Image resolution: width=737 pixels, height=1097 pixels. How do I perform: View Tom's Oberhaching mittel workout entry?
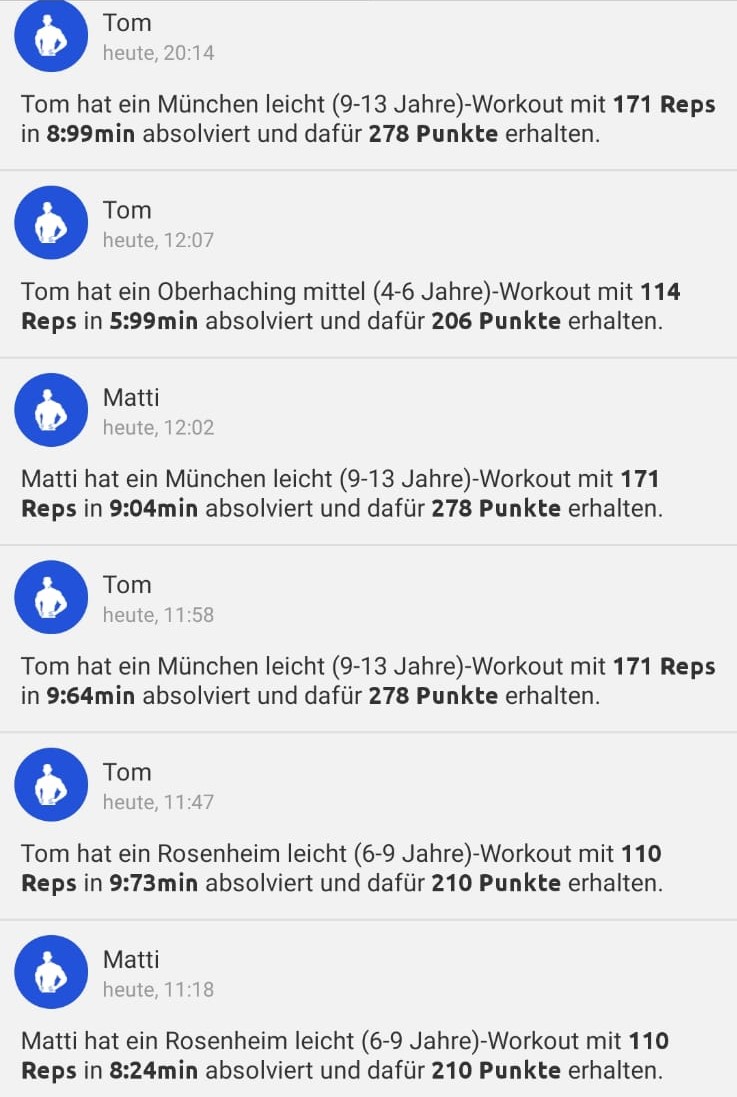[368, 306]
